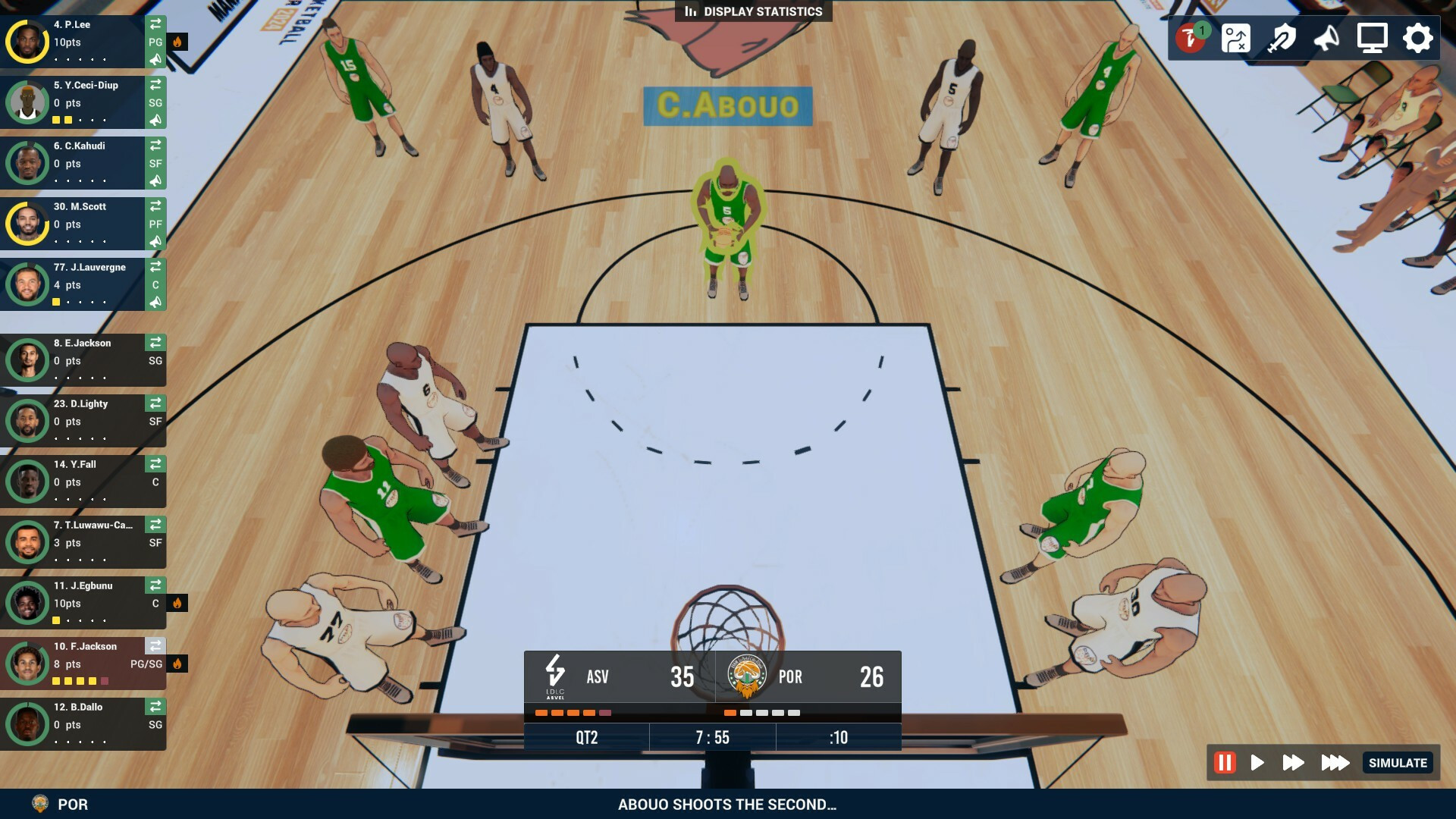Open the sword and shield strategy icon
Screen dimensions: 1456x819
pos(1282,38)
